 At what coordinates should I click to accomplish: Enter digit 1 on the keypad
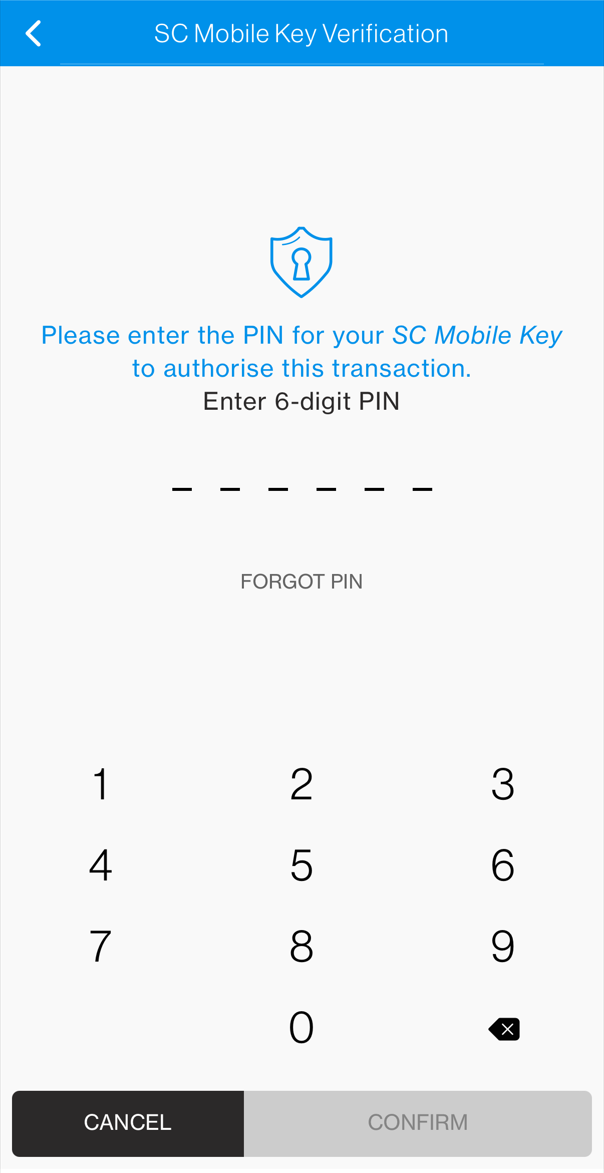100,785
